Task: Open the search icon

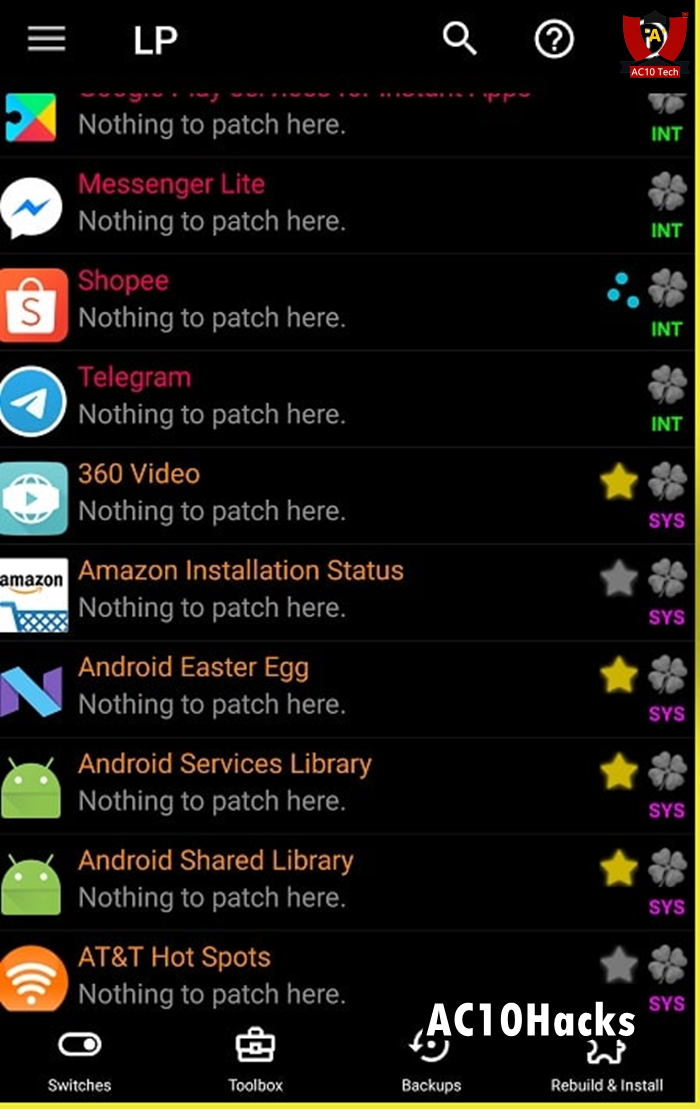Action: [x=460, y=39]
